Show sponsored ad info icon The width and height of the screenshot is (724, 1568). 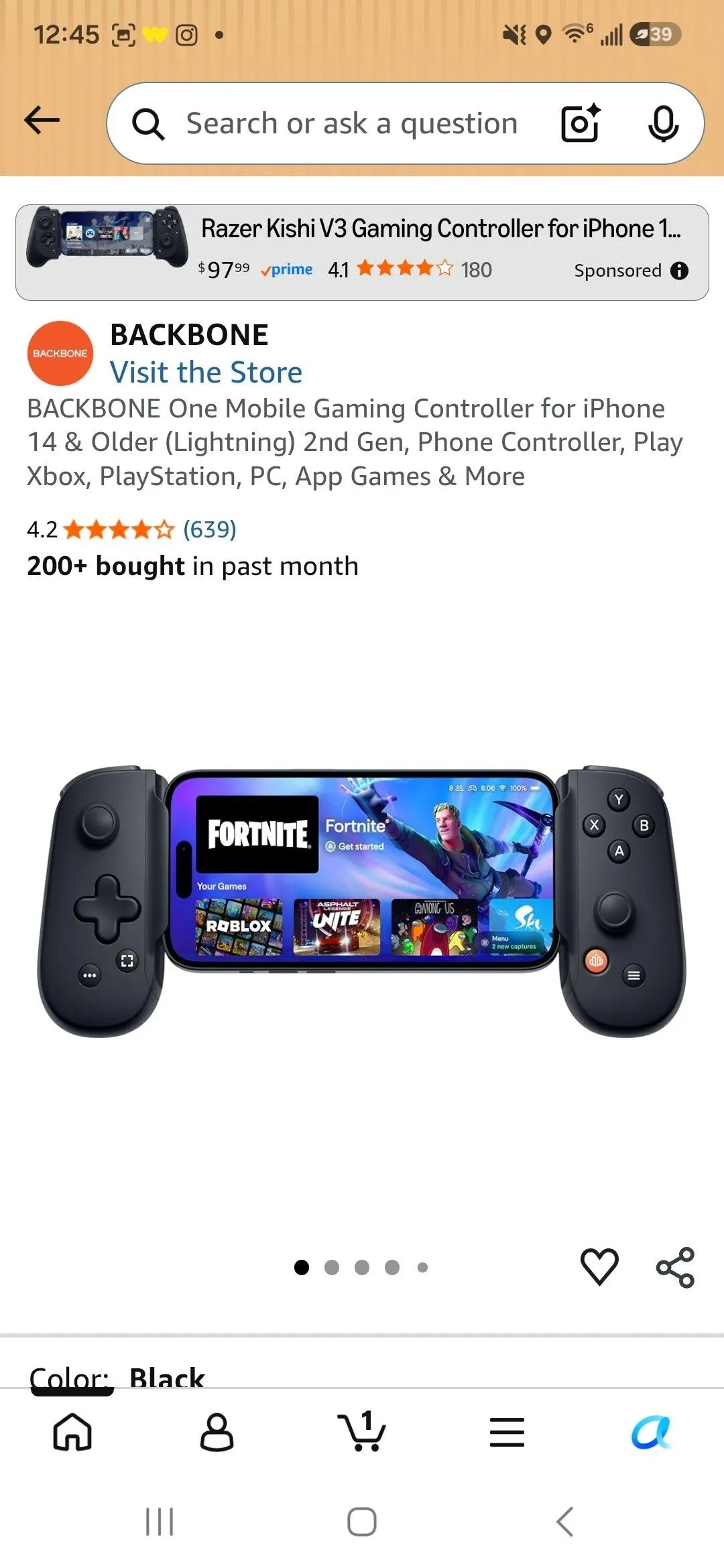(x=679, y=271)
